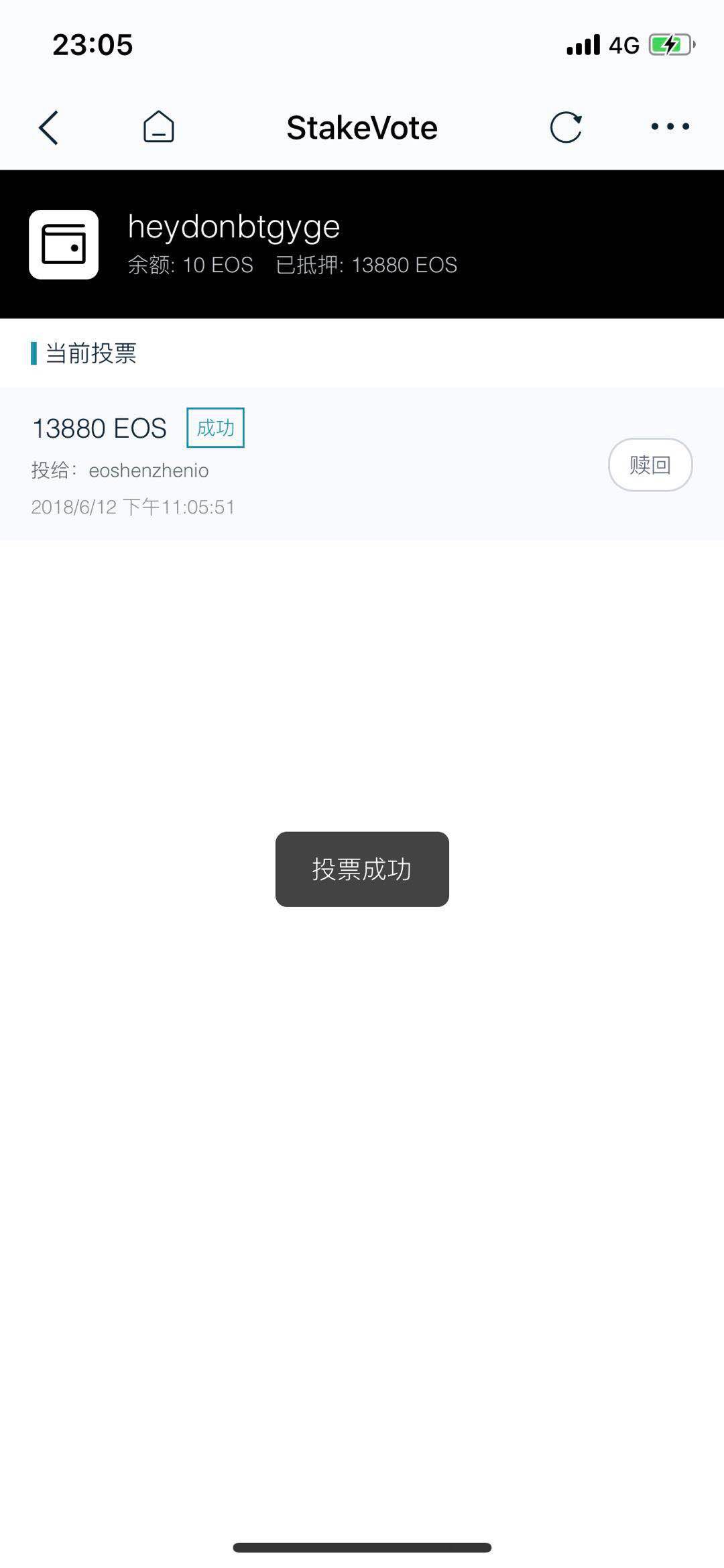
Task: Tap the 已抵押 13880 EOS staked text
Action: point(367,265)
